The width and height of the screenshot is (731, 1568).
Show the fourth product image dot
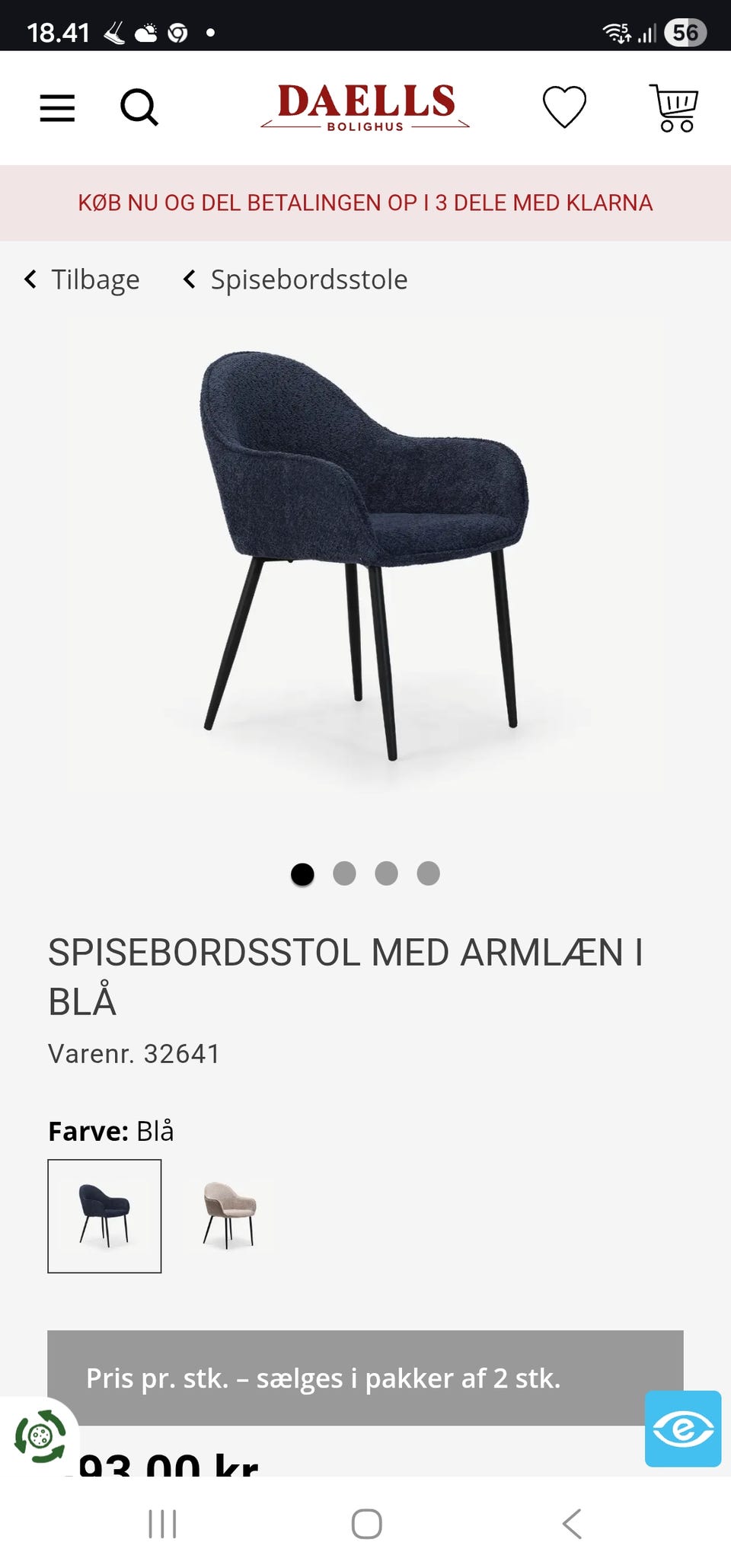point(428,873)
